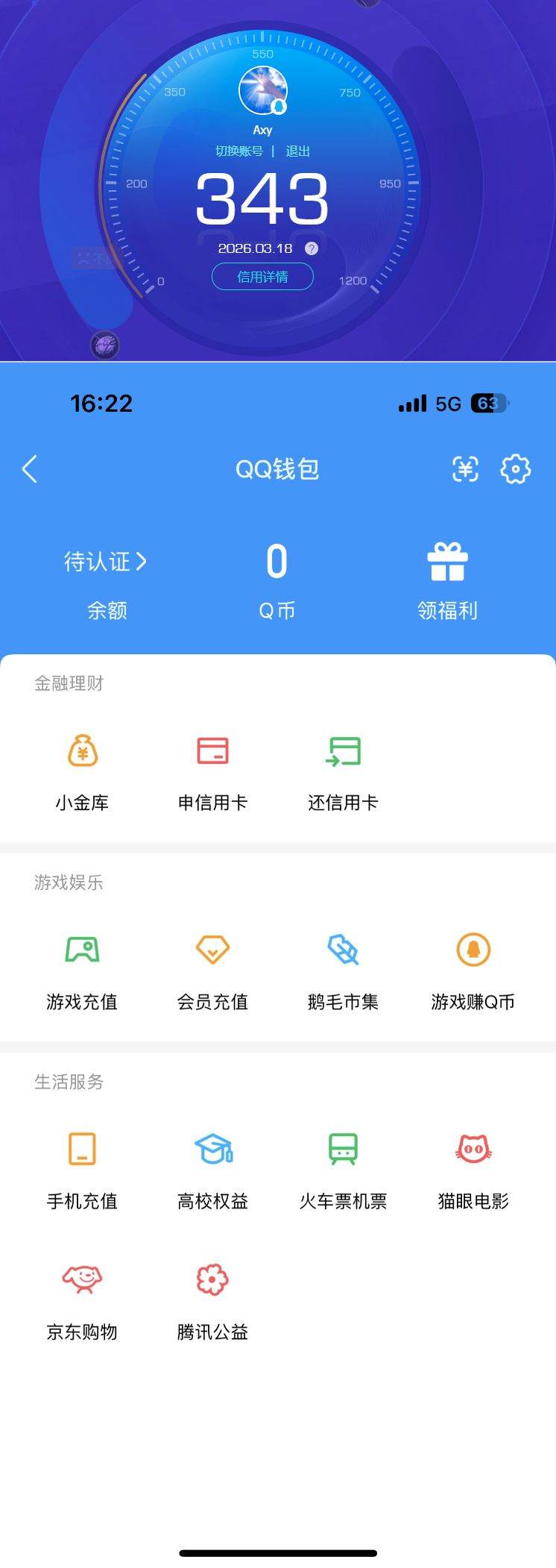Open the credit score help question mark
556x1568 pixels.
click(x=311, y=248)
